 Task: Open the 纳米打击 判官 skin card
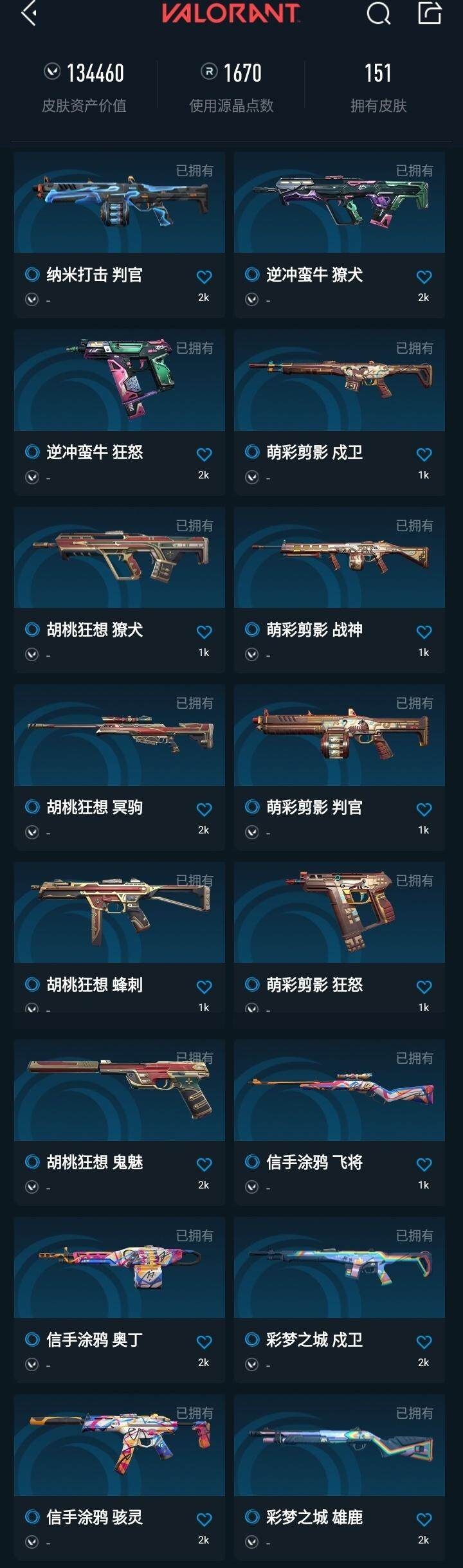[120, 203]
